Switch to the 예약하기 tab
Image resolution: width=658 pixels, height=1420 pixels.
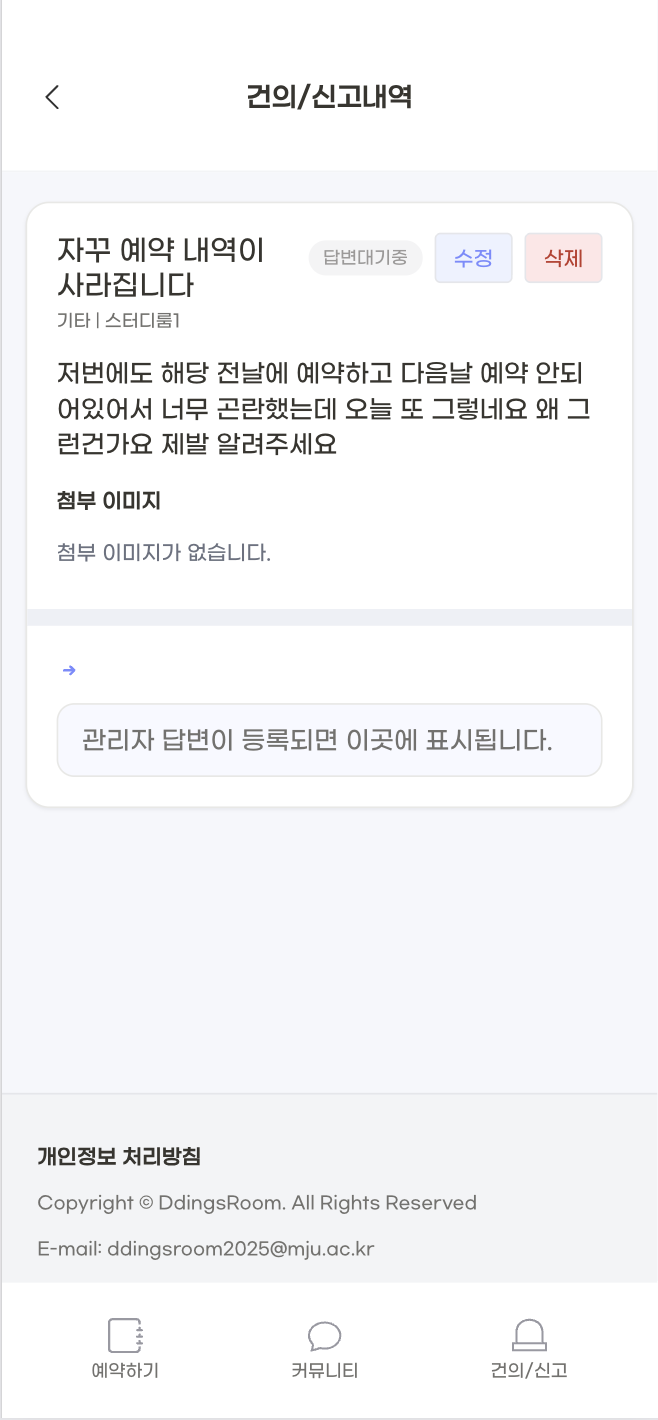click(x=125, y=1349)
